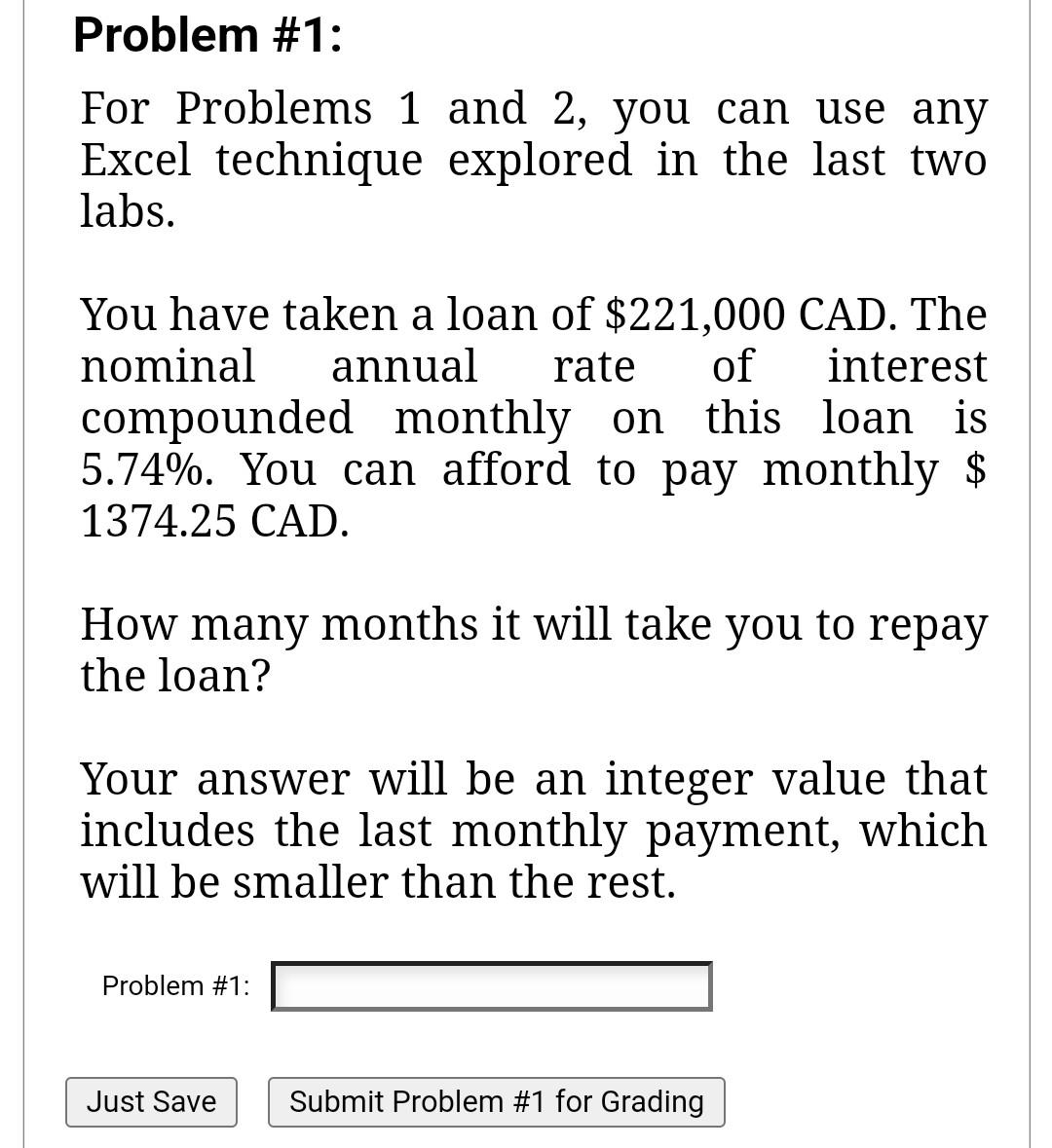This screenshot has width=1052, height=1148.
Task: Click the white space below the buttons
Action: point(526,1139)
